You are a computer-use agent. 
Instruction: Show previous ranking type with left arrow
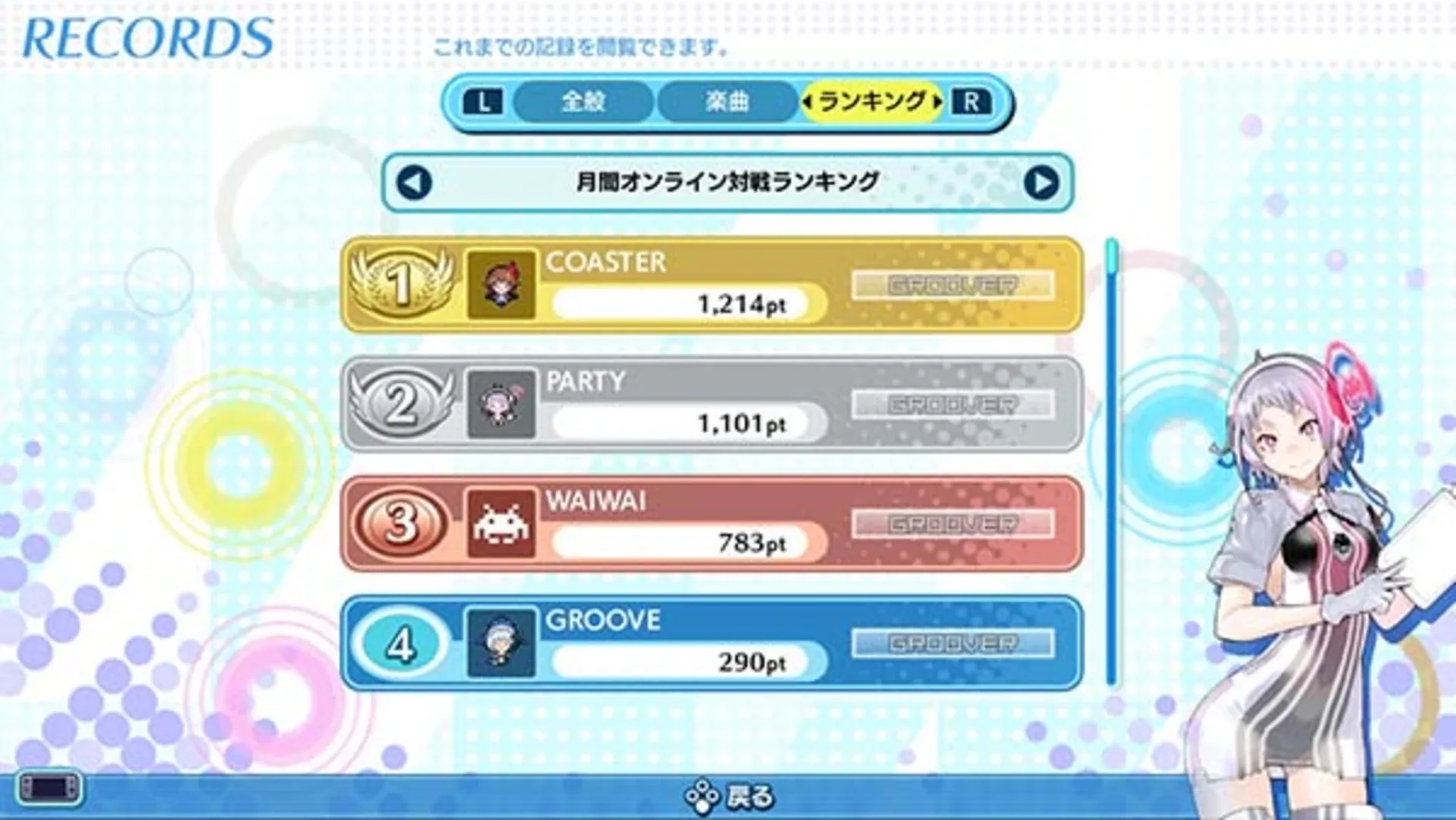pyautogui.click(x=415, y=183)
